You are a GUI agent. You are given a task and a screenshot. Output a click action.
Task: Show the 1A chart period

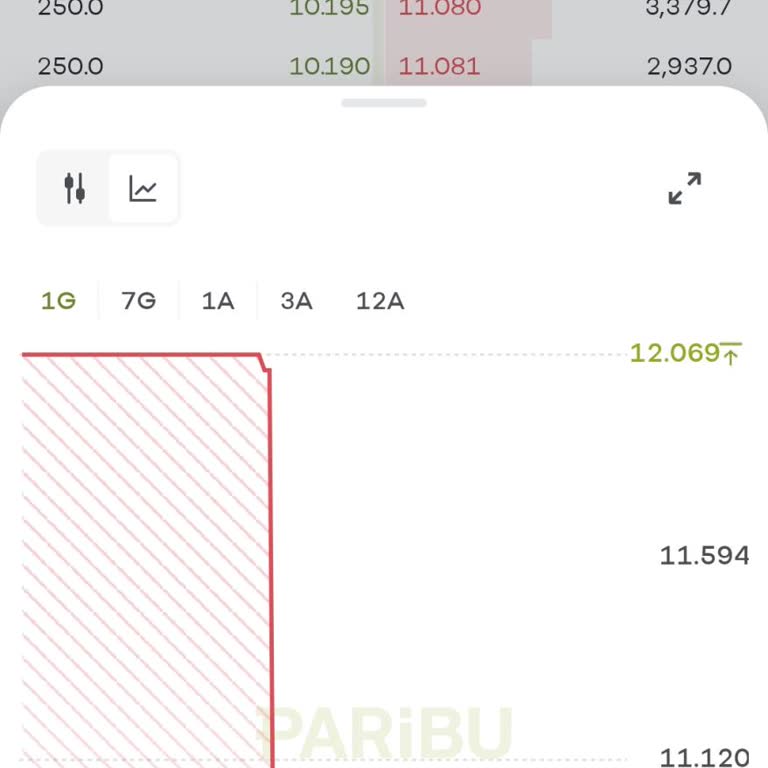pyautogui.click(x=218, y=301)
